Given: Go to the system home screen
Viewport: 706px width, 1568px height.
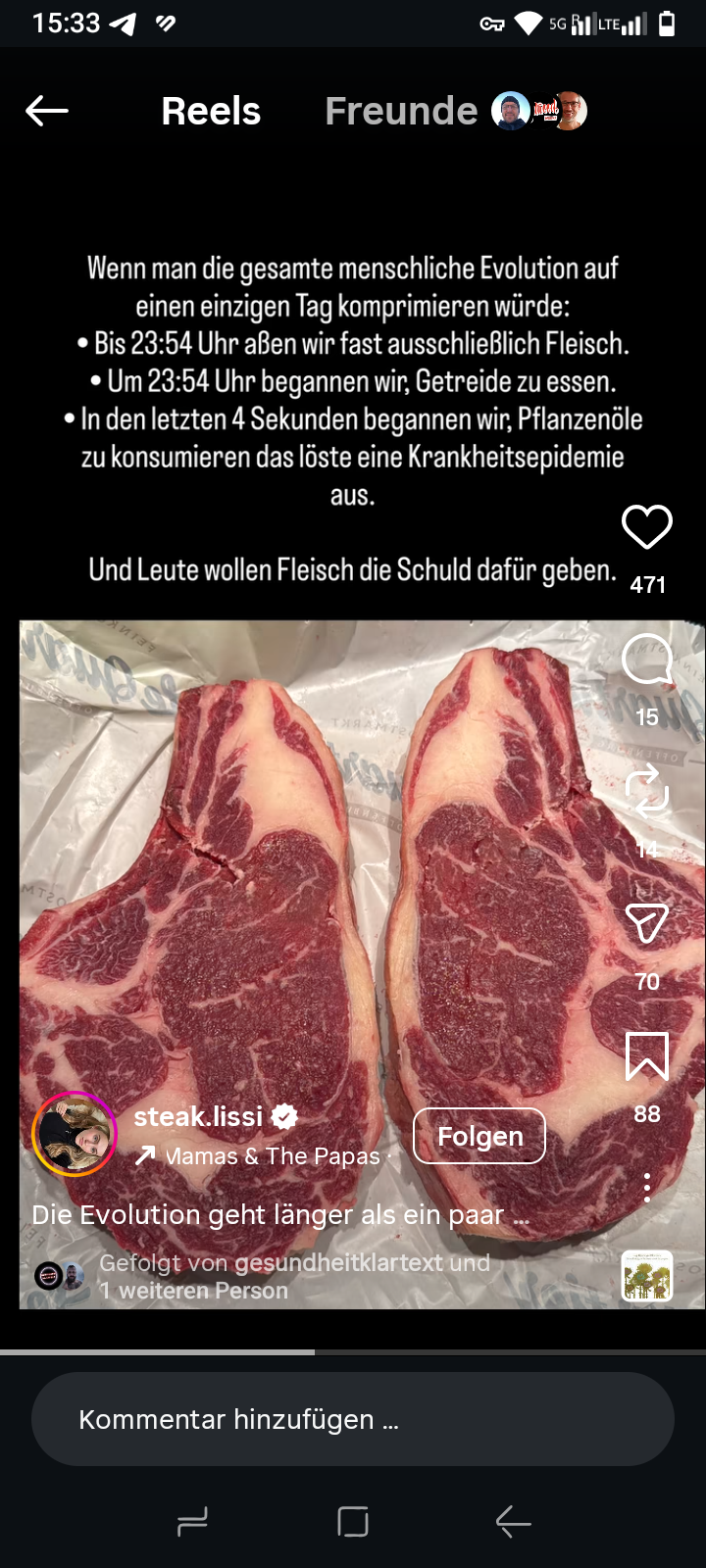Looking at the screenshot, I should (x=353, y=1522).
